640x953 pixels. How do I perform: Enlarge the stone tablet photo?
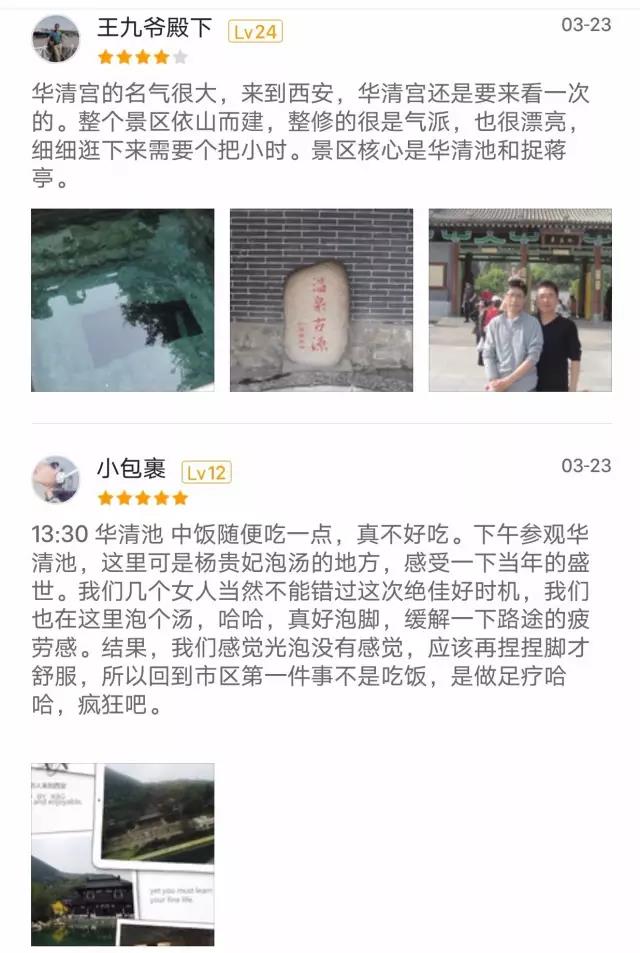point(321,300)
